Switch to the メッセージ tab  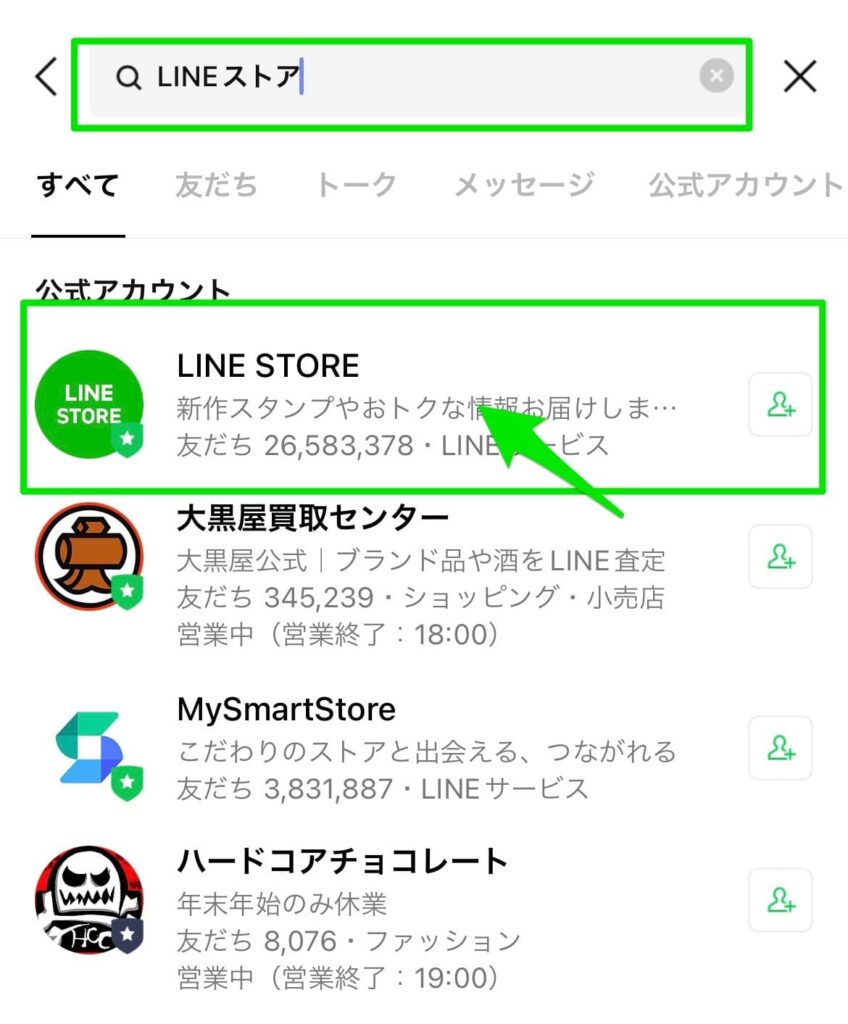pyautogui.click(x=524, y=185)
